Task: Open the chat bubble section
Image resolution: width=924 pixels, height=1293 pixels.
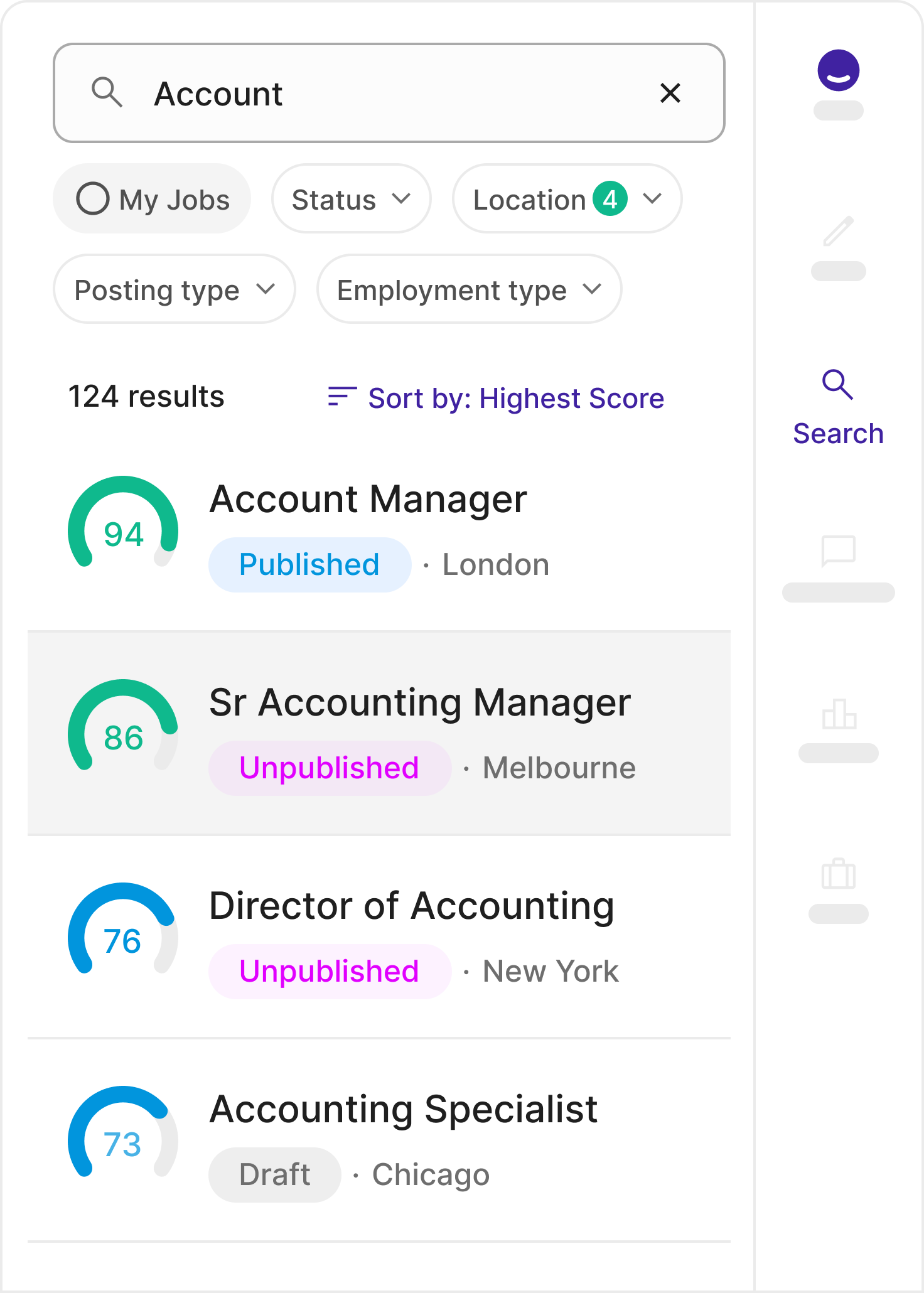Action: tap(838, 552)
